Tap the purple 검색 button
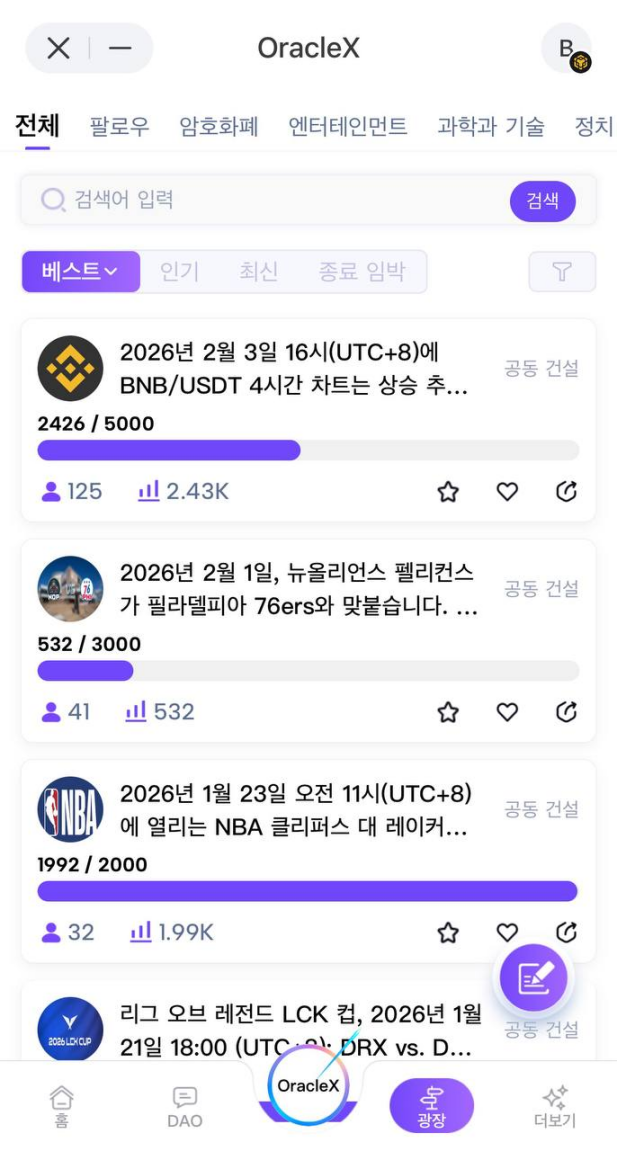The height and width of the screenshot is (1151, 617). [543, 201]
